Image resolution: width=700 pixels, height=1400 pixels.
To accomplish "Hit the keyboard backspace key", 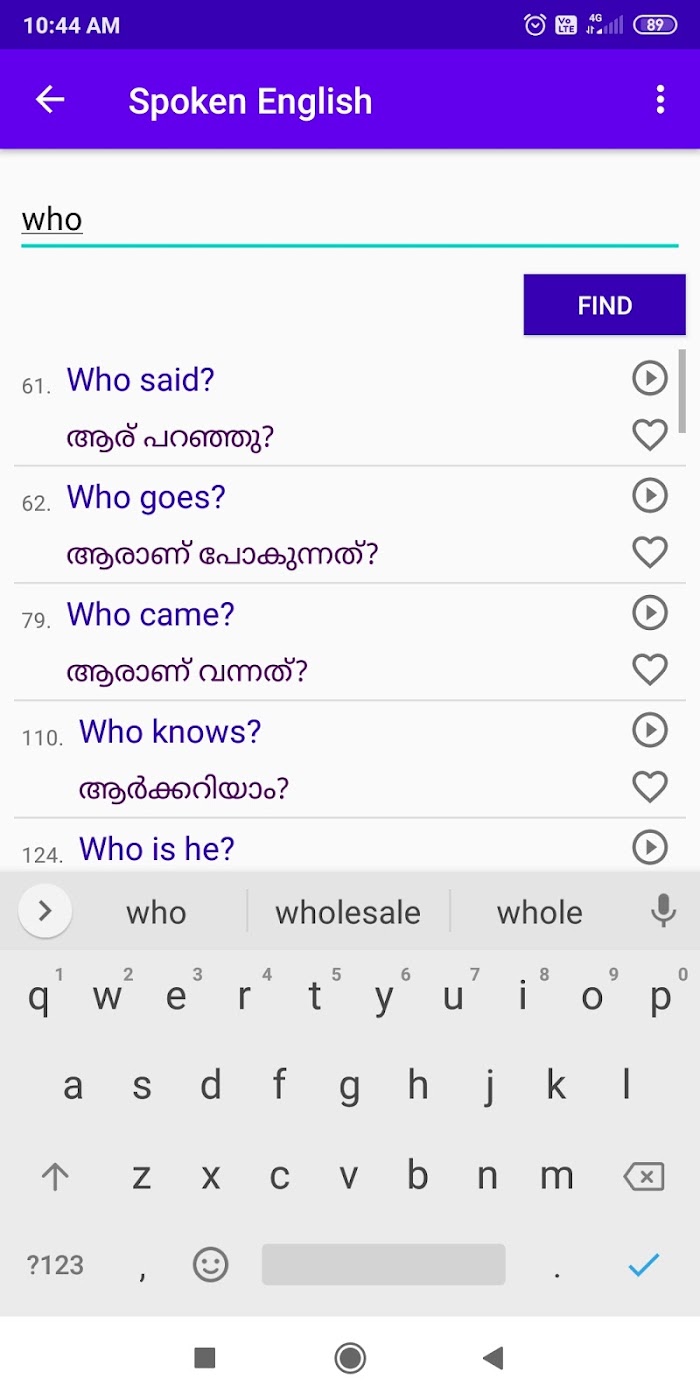I will [643, 1177].
